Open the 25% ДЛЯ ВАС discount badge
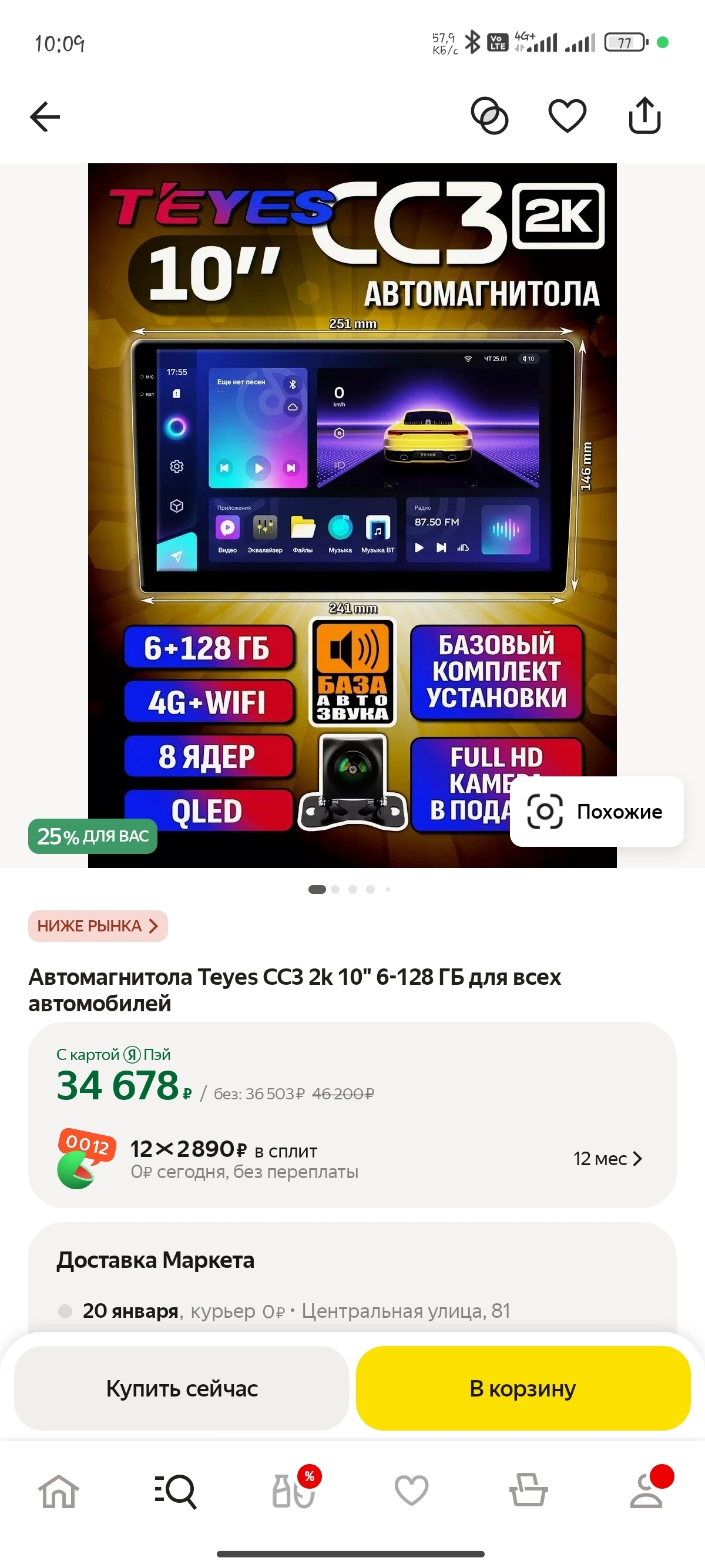This screenshot has height=1568, width=705. click(93, 836)
